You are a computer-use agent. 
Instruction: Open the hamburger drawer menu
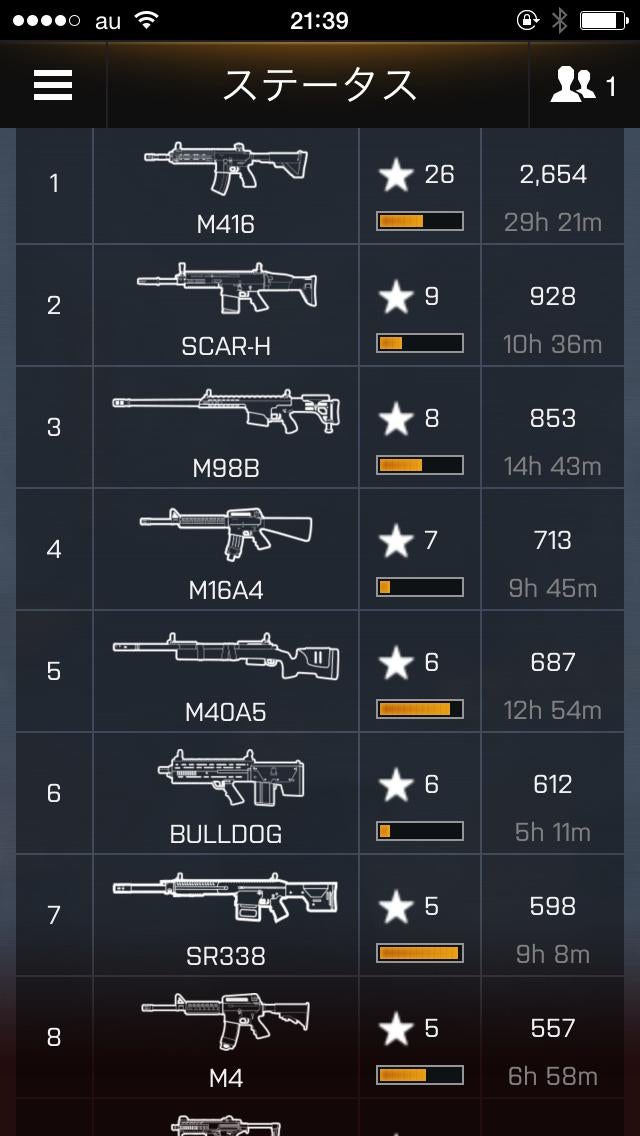(52, 86)
